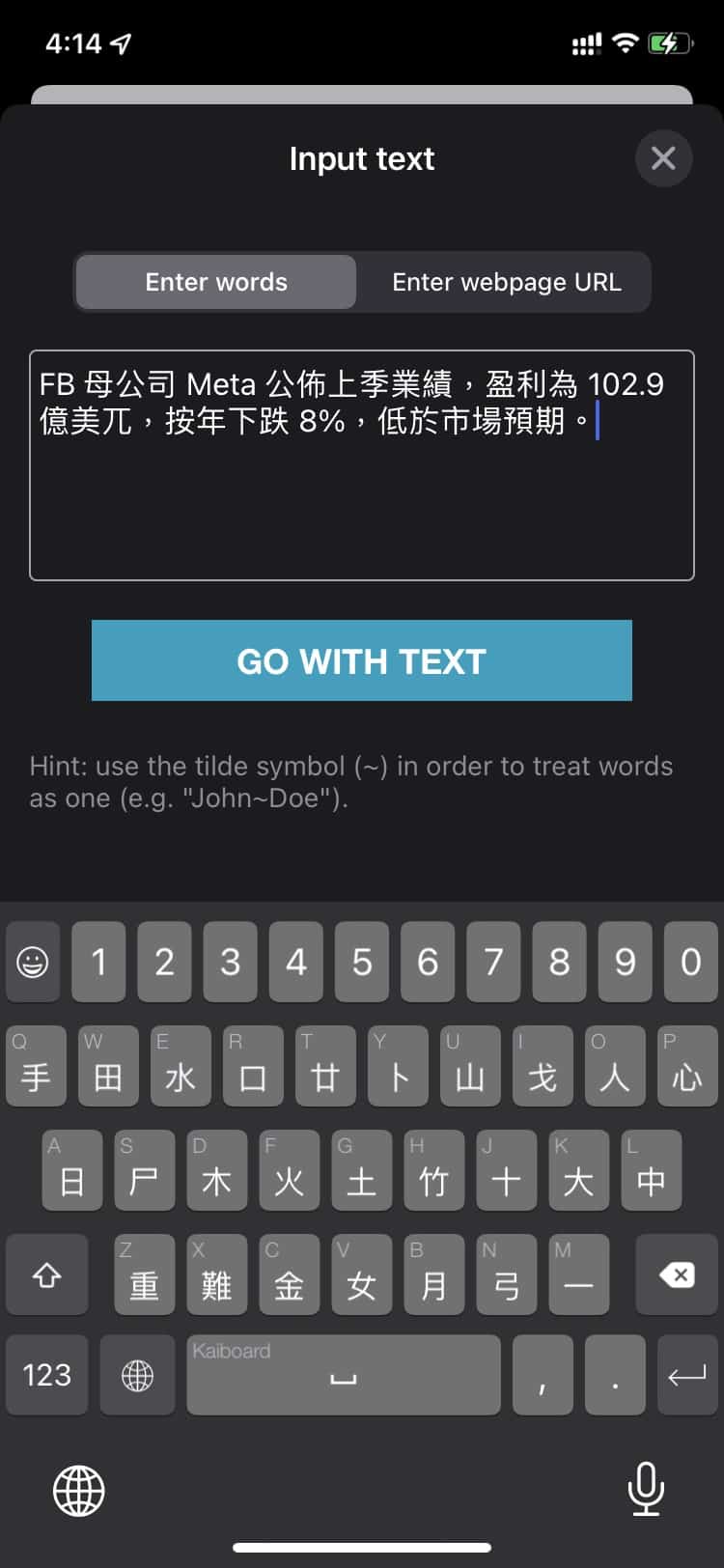Switch to Enter webpage URL tab

506,282
